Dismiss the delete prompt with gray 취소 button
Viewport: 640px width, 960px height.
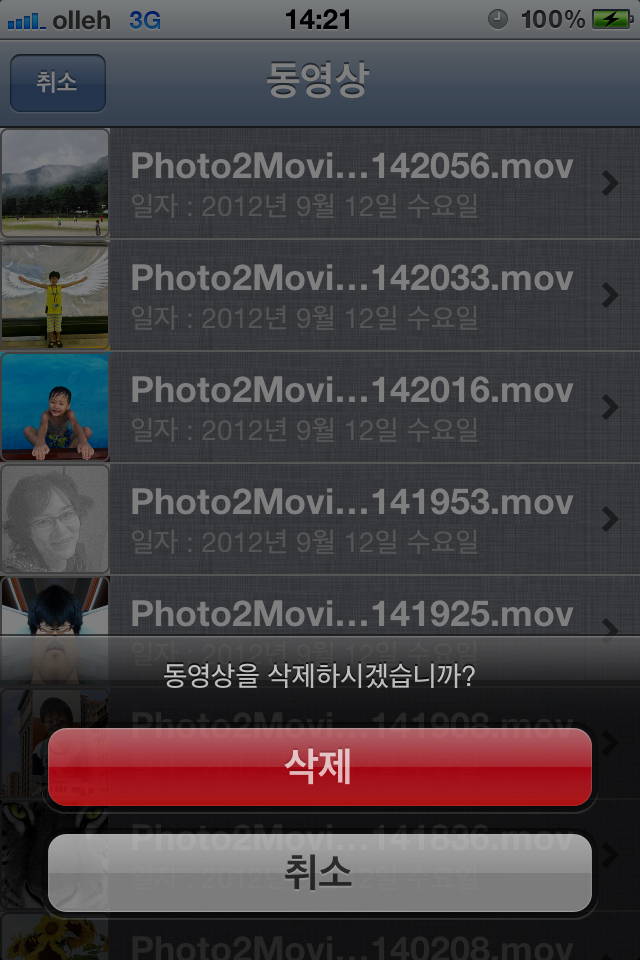coord(319,873)
